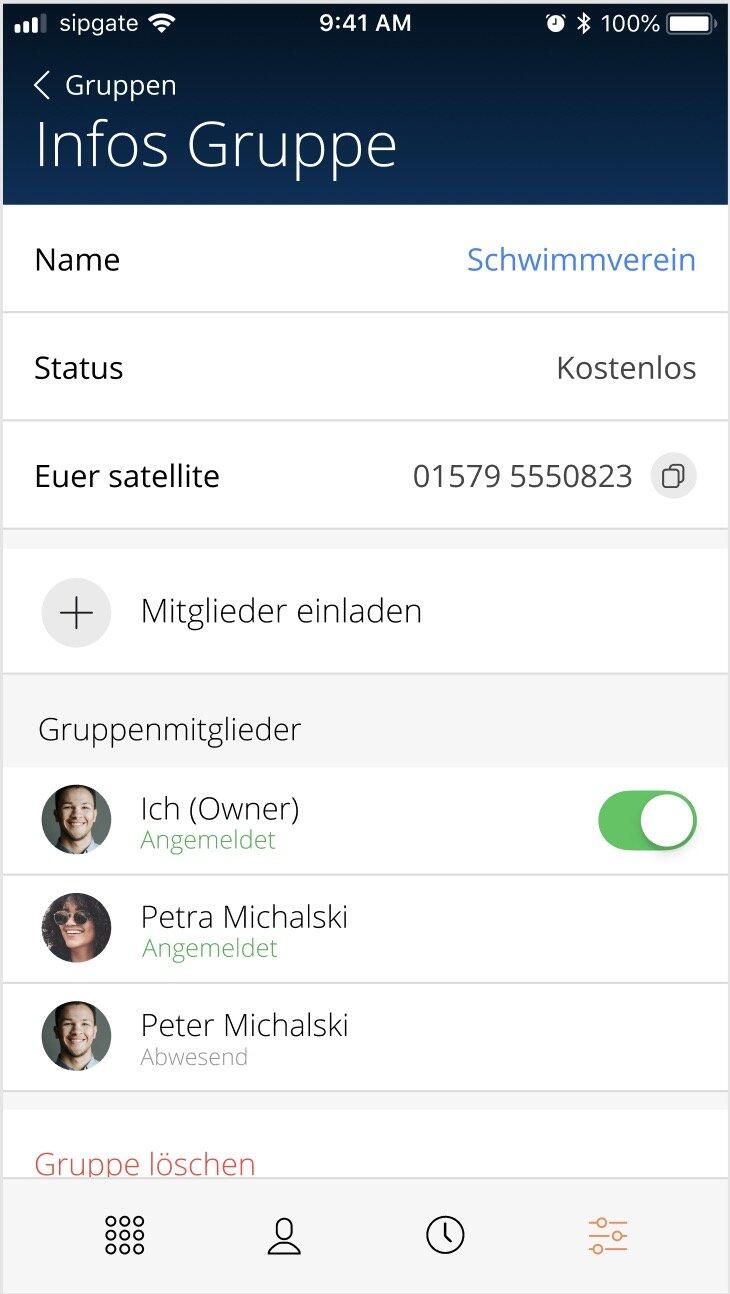Switch to the call history tab
Screen dimensions: 730x1294
(x=445, y=1235)
